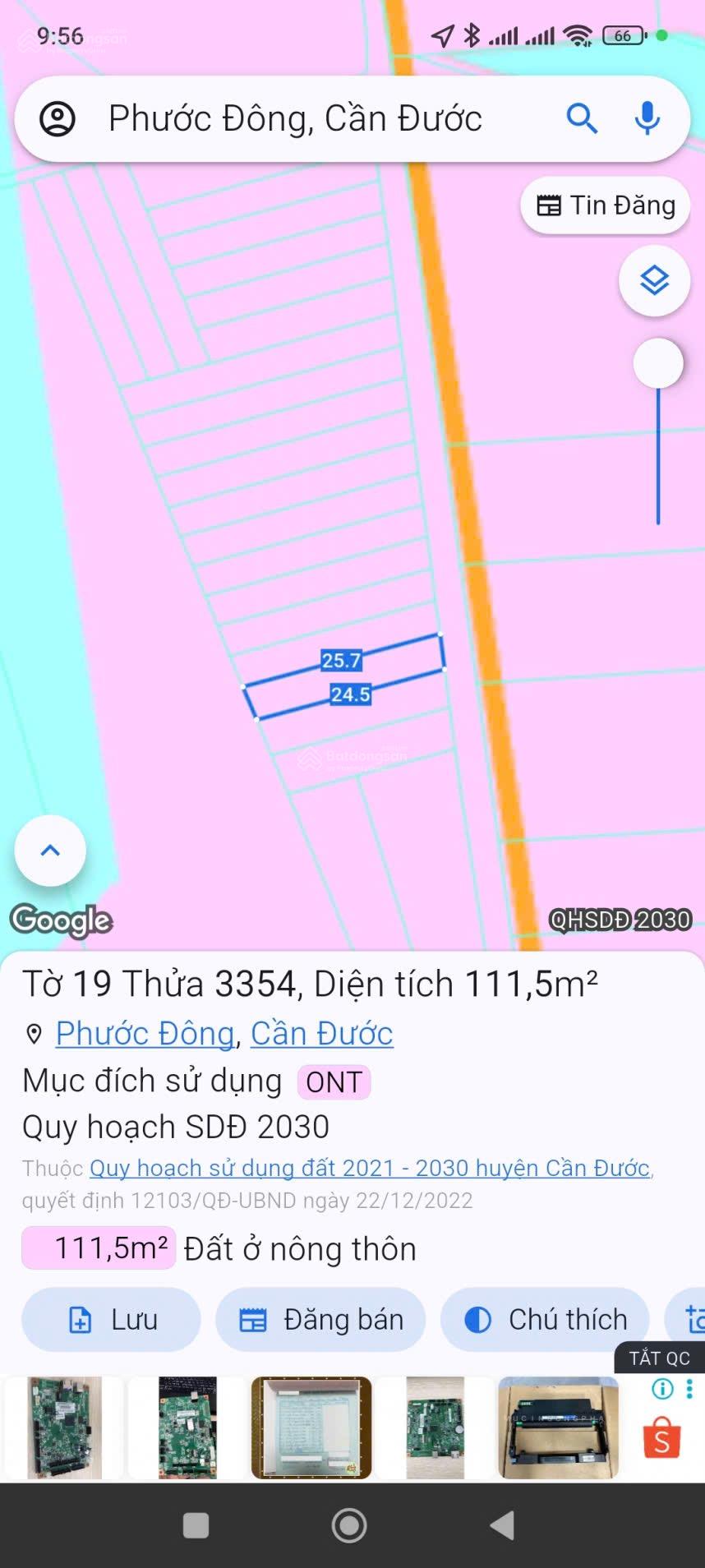
Task: Collapse the upward chevron panel arrow
Action: click(x=50, y=851)
